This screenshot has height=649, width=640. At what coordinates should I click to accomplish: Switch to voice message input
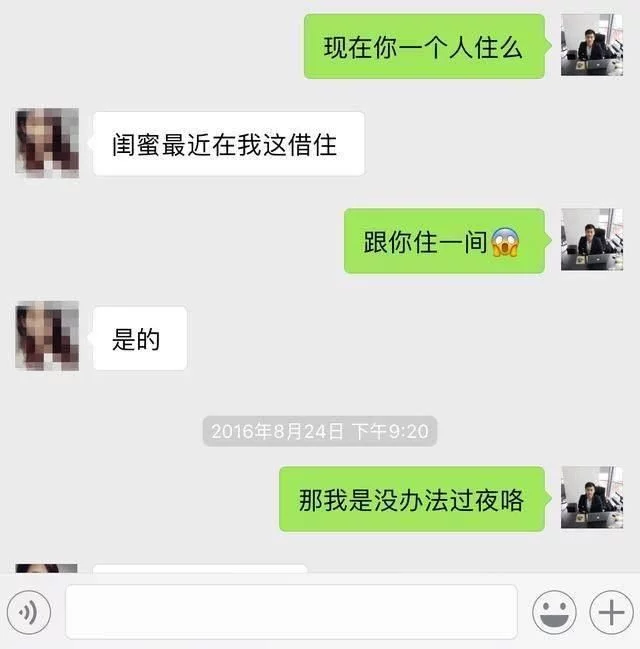[x=28, y=611]
